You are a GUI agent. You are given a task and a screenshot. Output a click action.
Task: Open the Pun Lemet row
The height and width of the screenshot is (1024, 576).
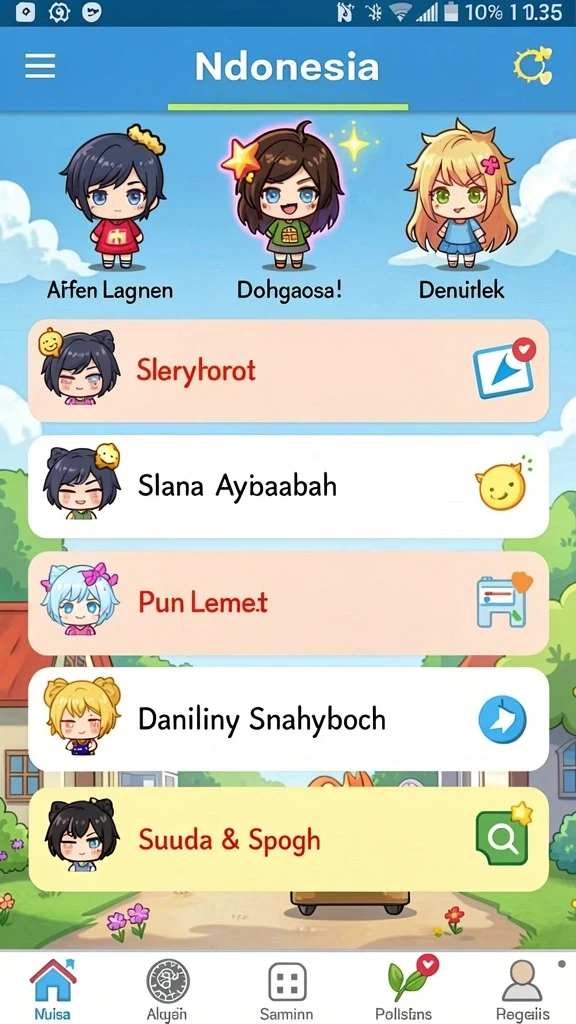(x=288, y=602)
